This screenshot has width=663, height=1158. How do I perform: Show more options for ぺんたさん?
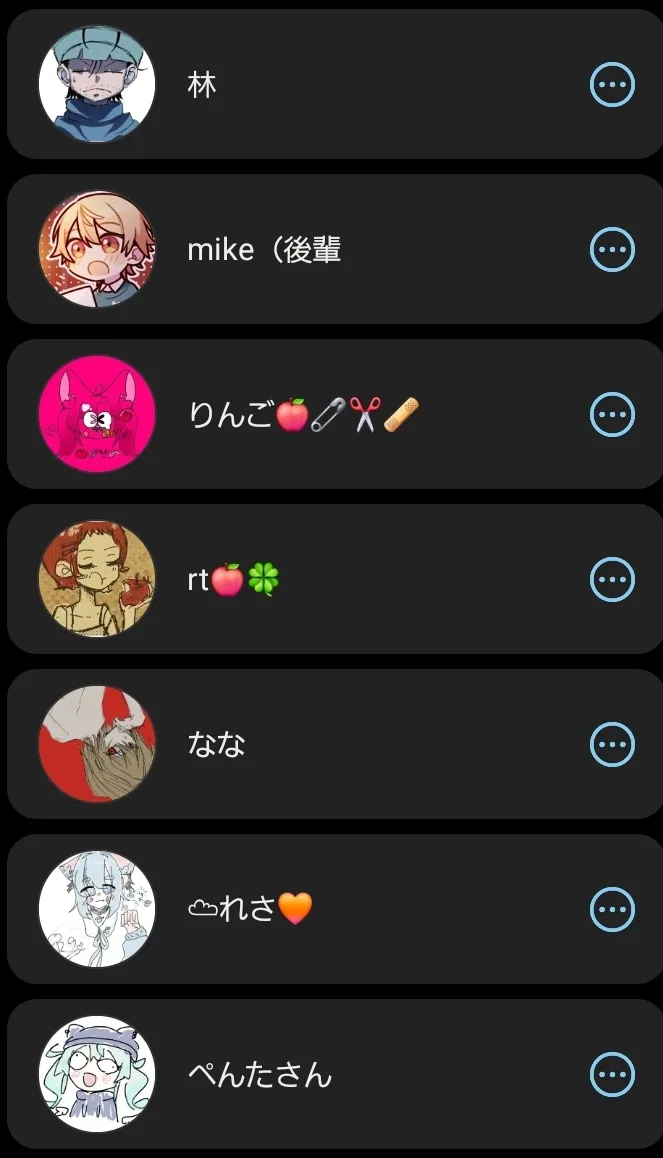612,1074
